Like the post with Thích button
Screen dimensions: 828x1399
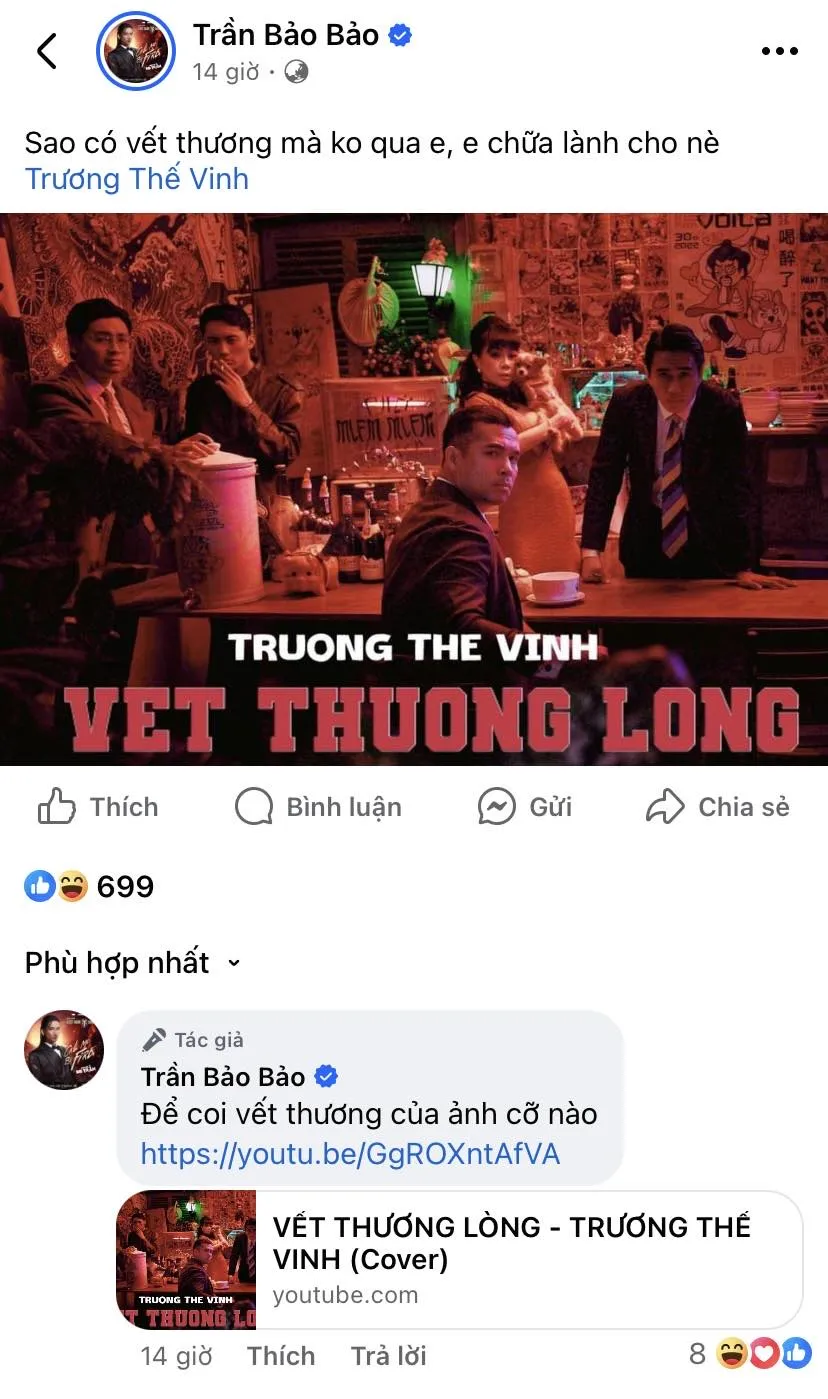(99, 807)
